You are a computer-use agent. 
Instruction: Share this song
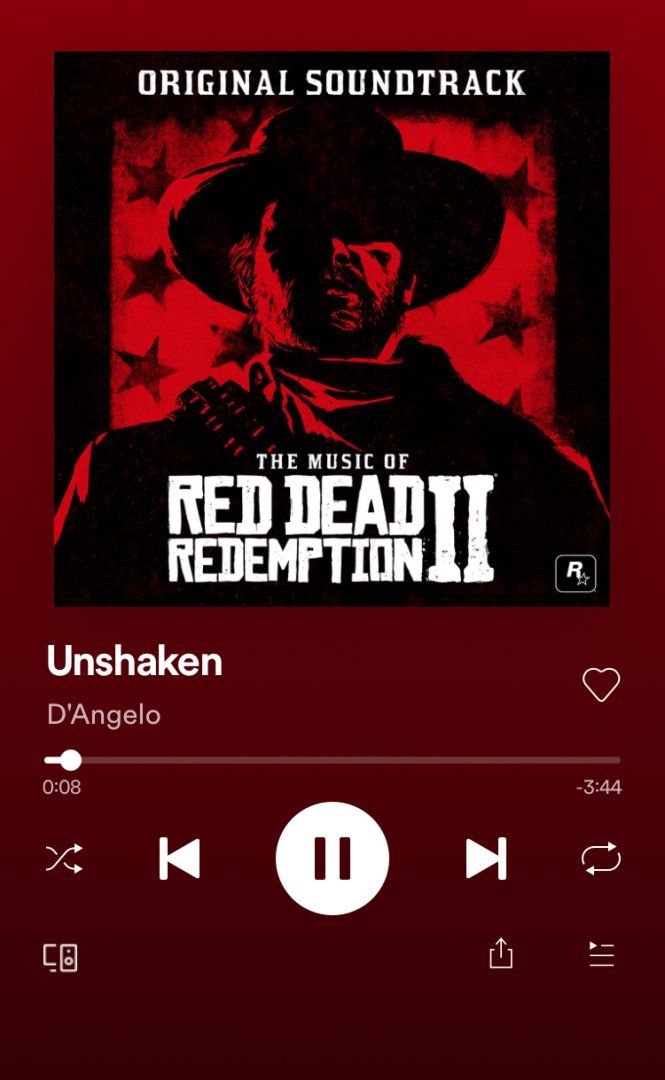[501, 954]
